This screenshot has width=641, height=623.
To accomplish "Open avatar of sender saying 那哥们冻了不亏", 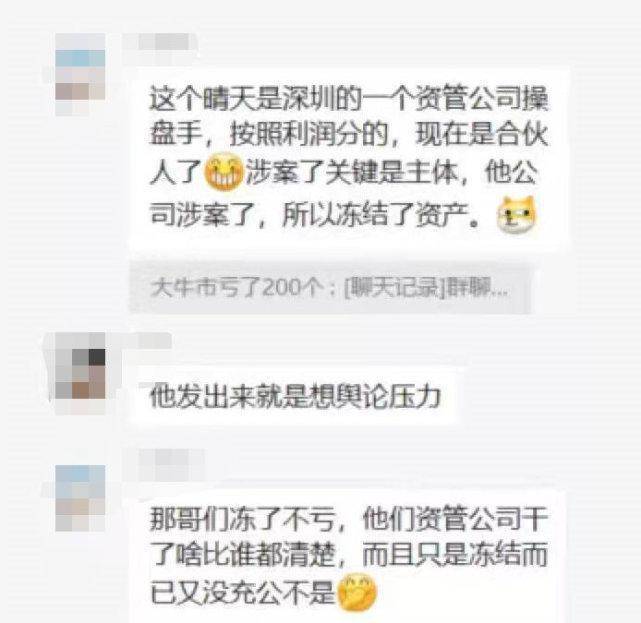I will 82,498.
